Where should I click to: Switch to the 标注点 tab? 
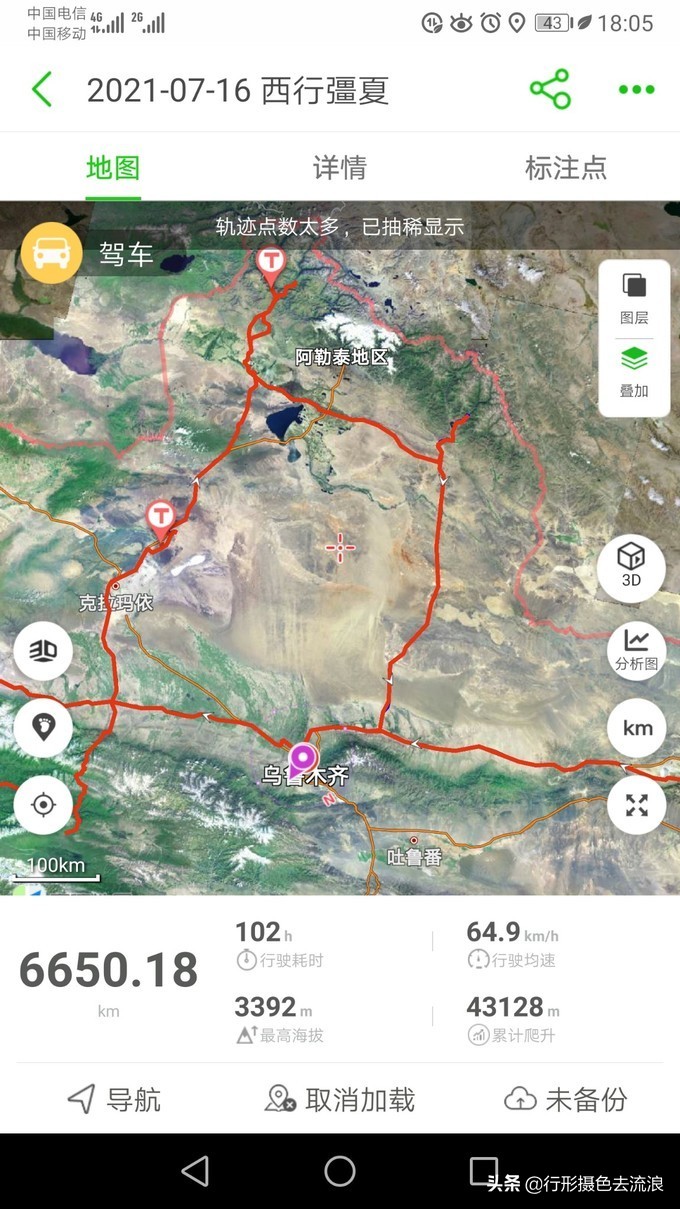point(565,167)
